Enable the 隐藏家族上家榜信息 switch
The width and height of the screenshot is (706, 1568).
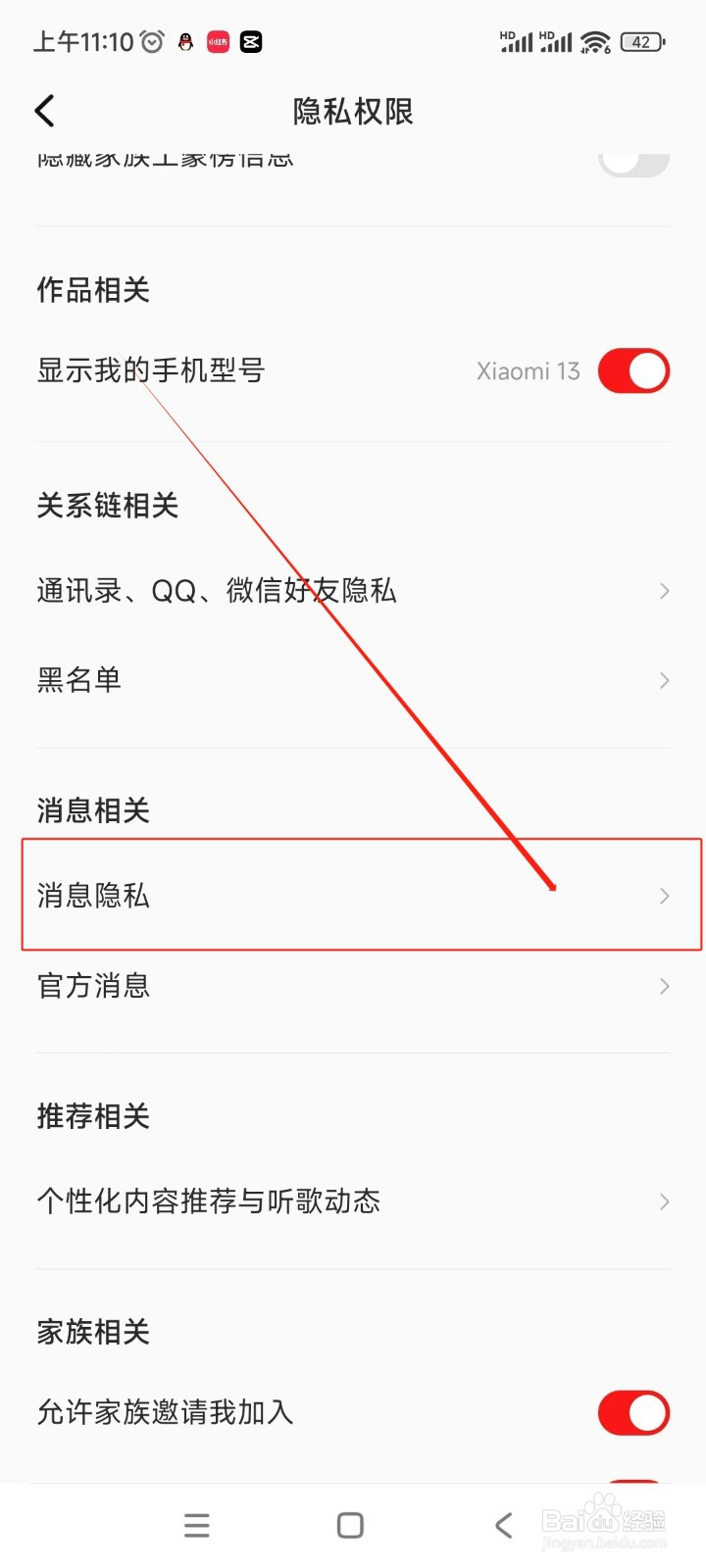634,162
